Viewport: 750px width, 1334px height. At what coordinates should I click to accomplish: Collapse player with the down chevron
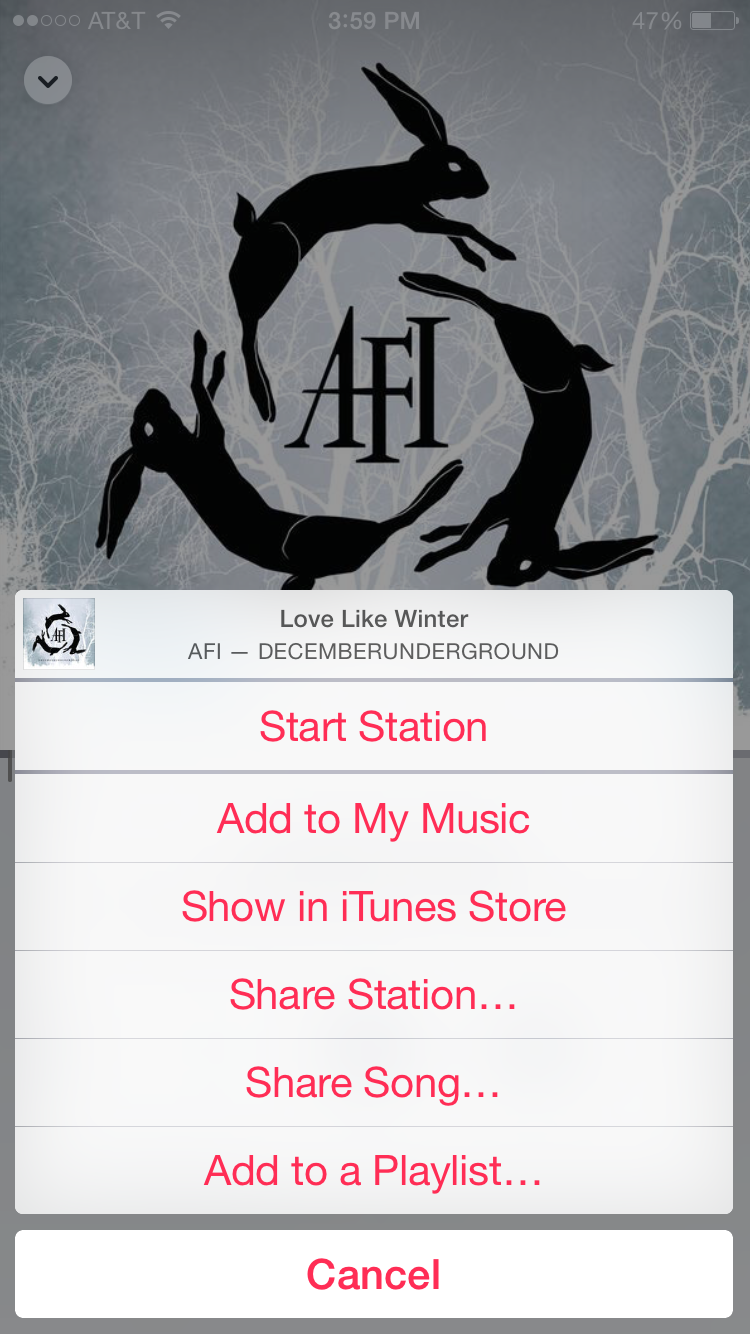coord(48,80)
